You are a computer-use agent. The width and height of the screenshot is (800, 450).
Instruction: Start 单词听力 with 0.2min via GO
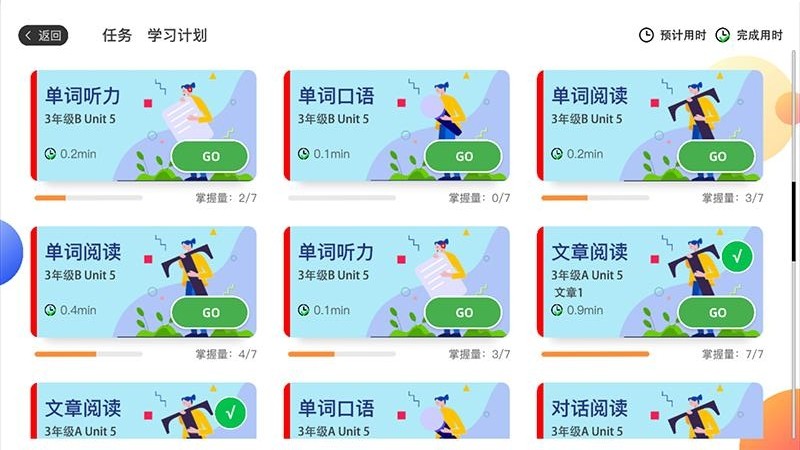point(210,156)
